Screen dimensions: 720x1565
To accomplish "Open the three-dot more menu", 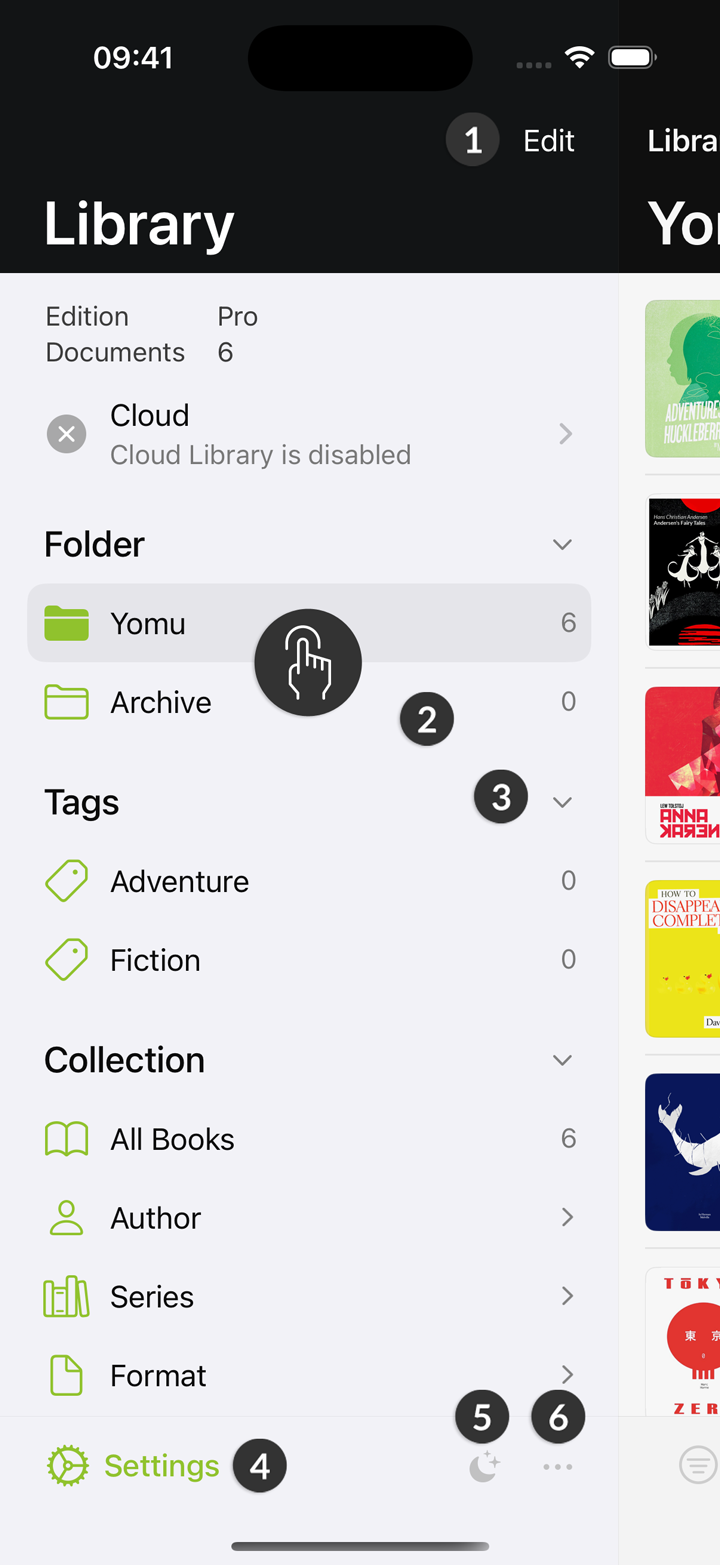I will [558, 1467].
